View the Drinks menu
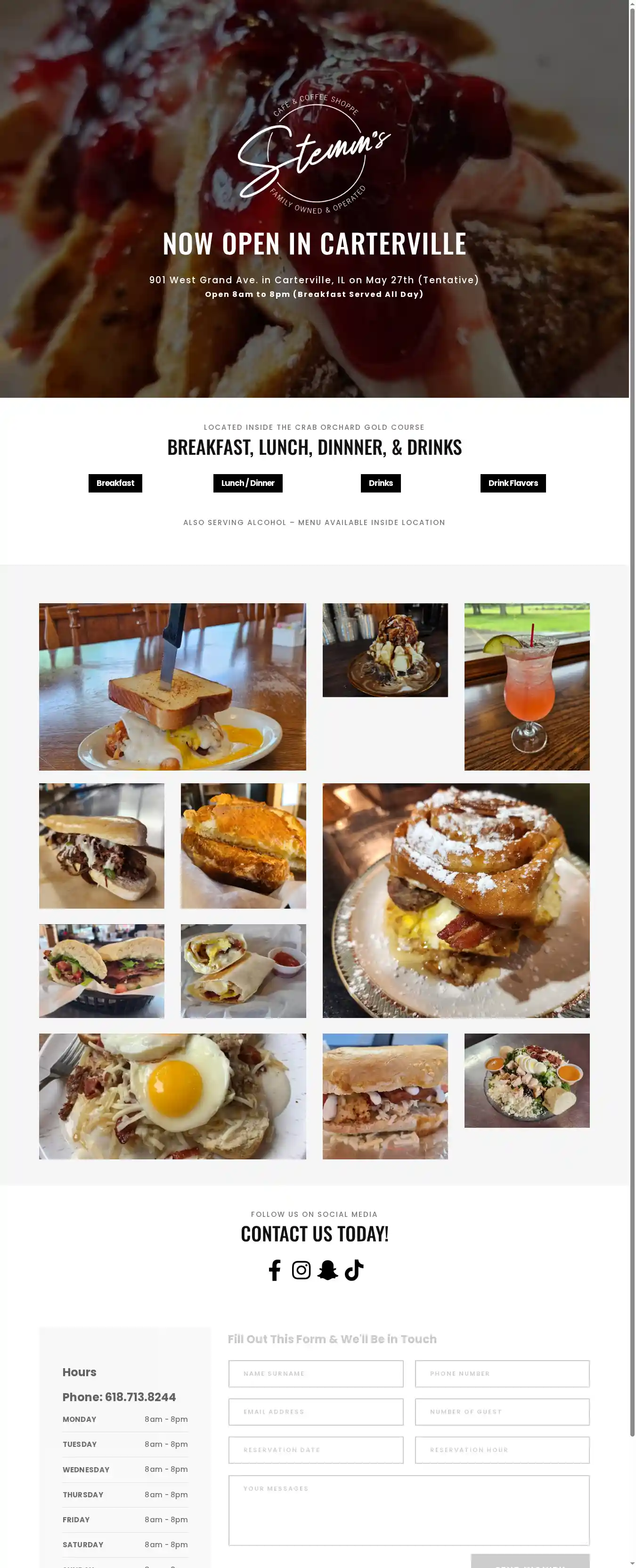Screen dimensions: 636x1568 tap(380, 483)
